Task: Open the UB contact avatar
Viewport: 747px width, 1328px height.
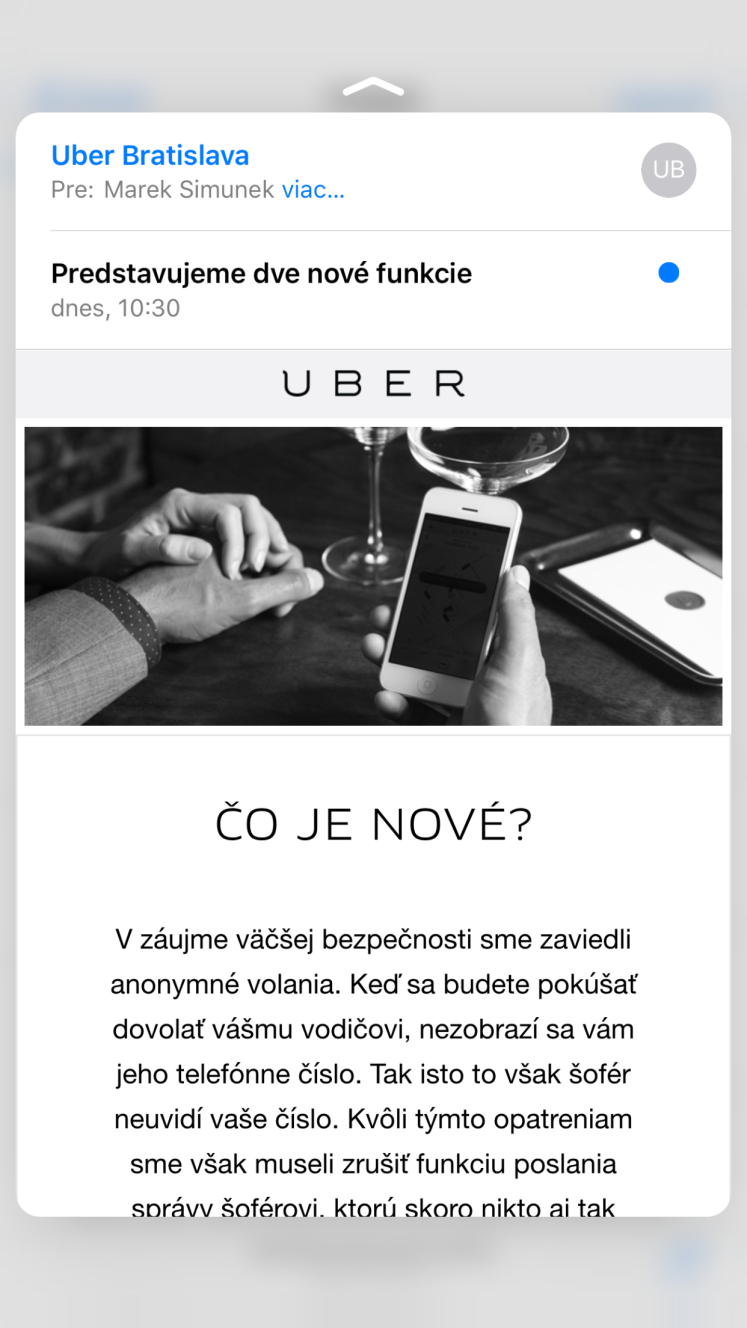Action: pyautogui.click(x=668, y=170)
